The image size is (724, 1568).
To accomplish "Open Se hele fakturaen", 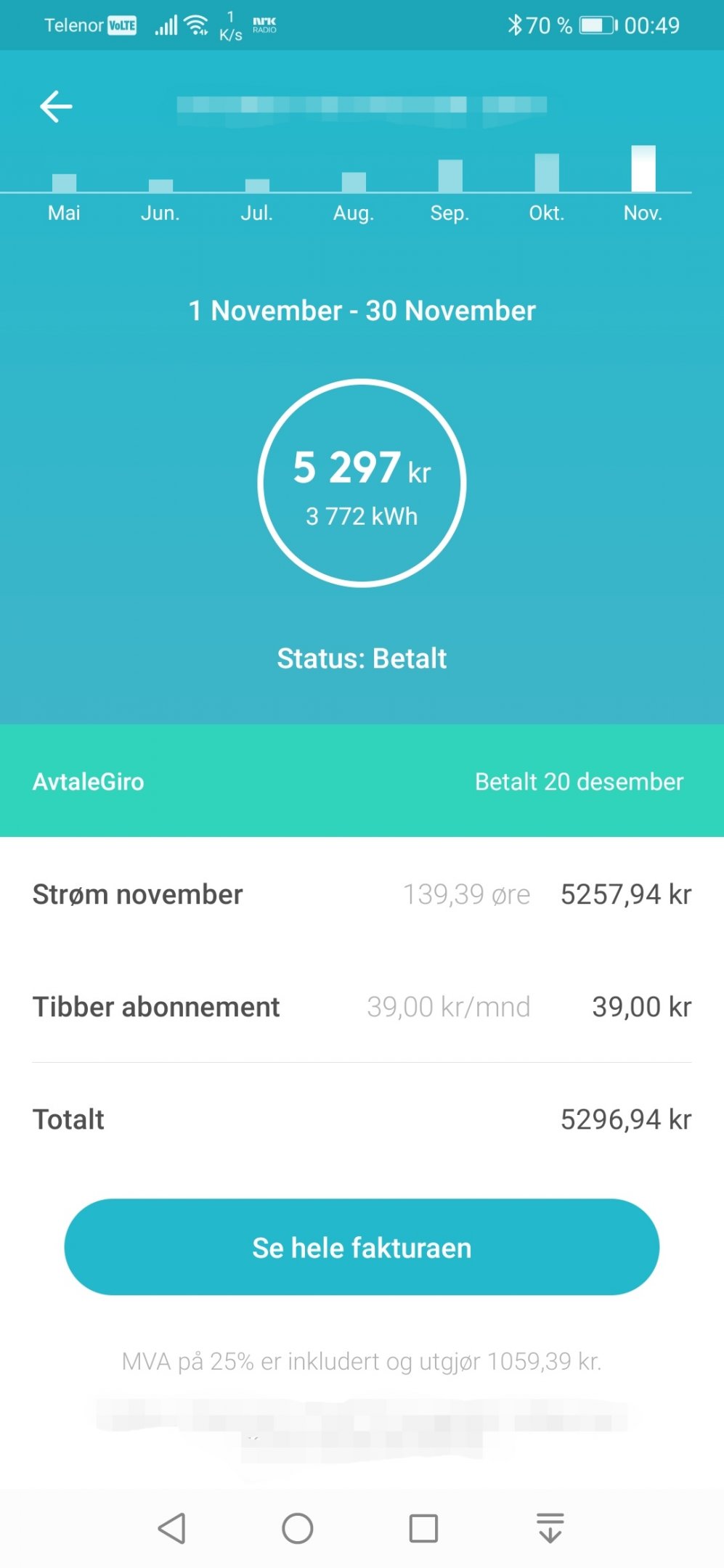I will 362,1247.
